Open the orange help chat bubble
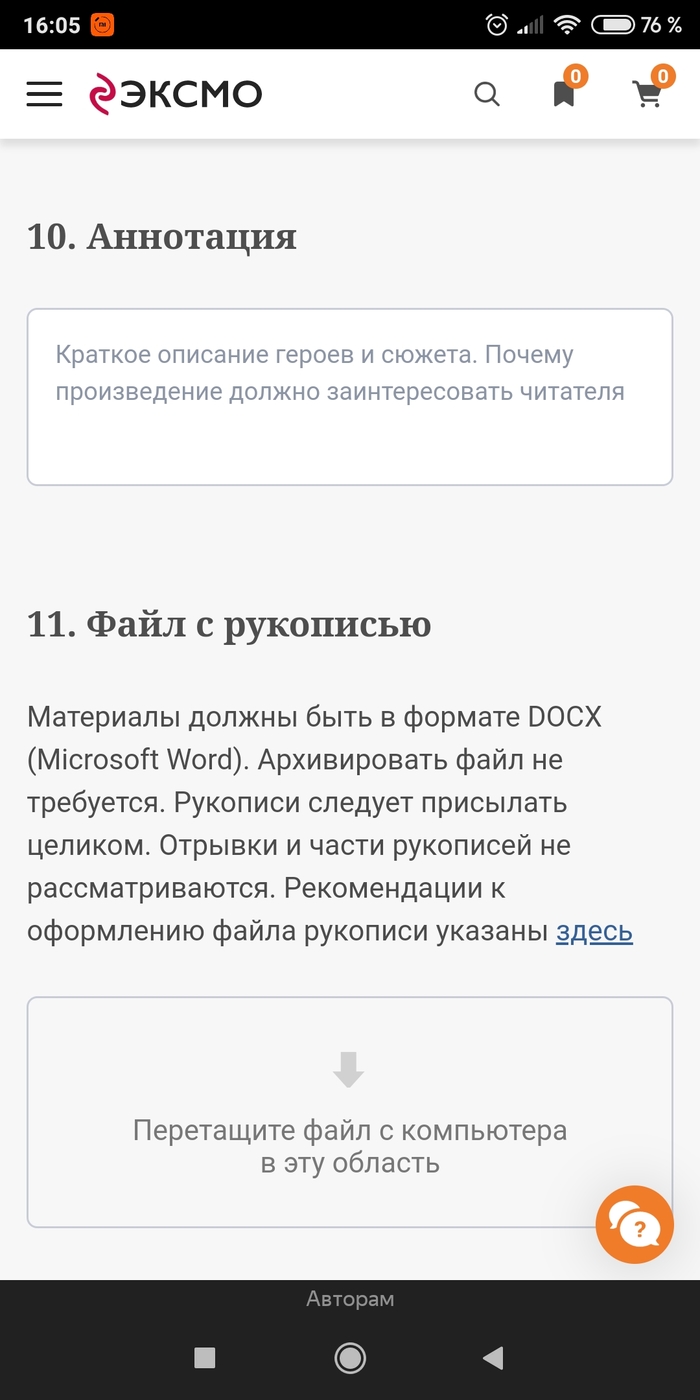Viewport: 700px width, 1400px height. click(x=634, y=1224)
